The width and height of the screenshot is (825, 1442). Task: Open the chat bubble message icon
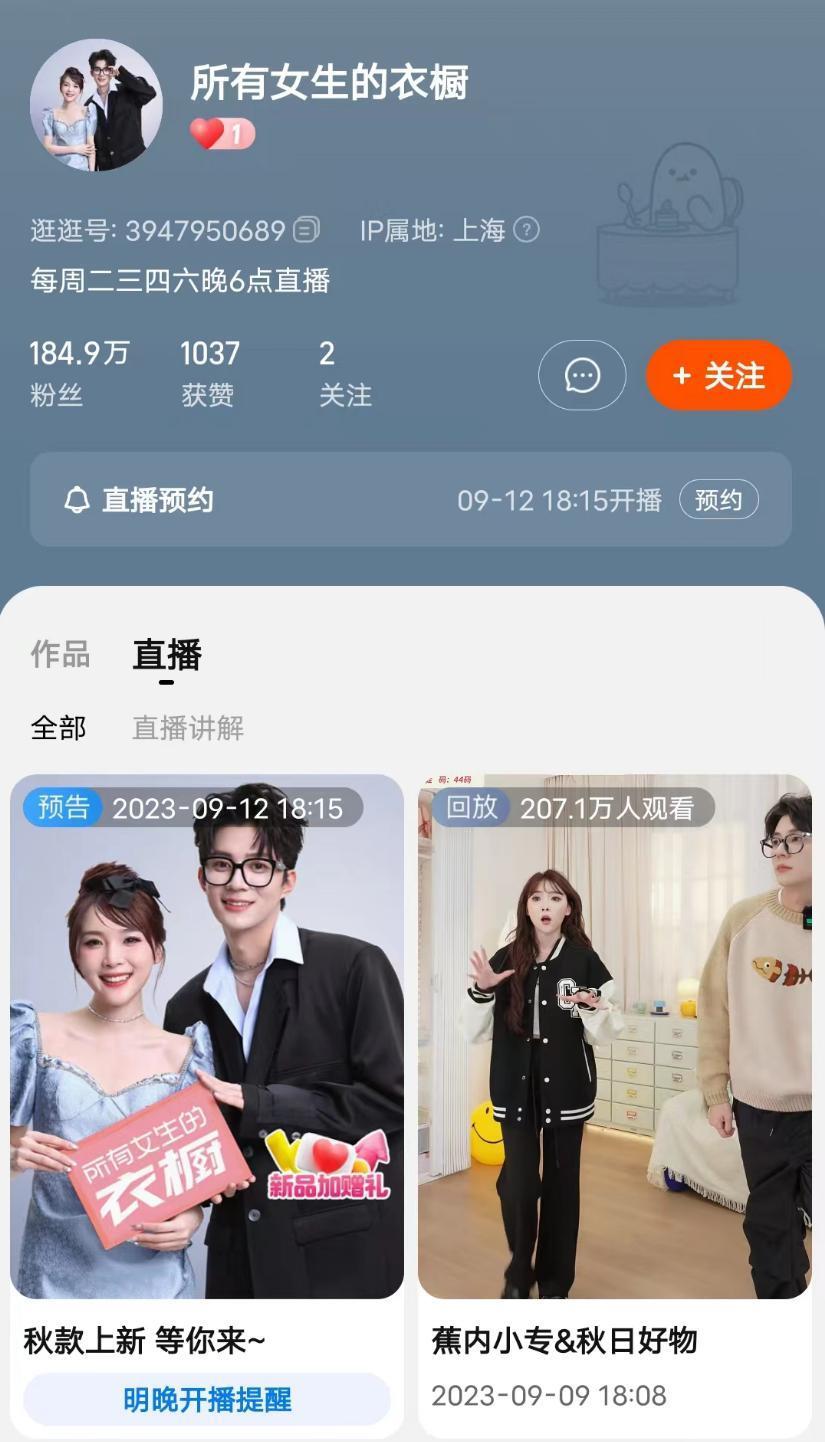pyautogui.click(x=582, y=375)
